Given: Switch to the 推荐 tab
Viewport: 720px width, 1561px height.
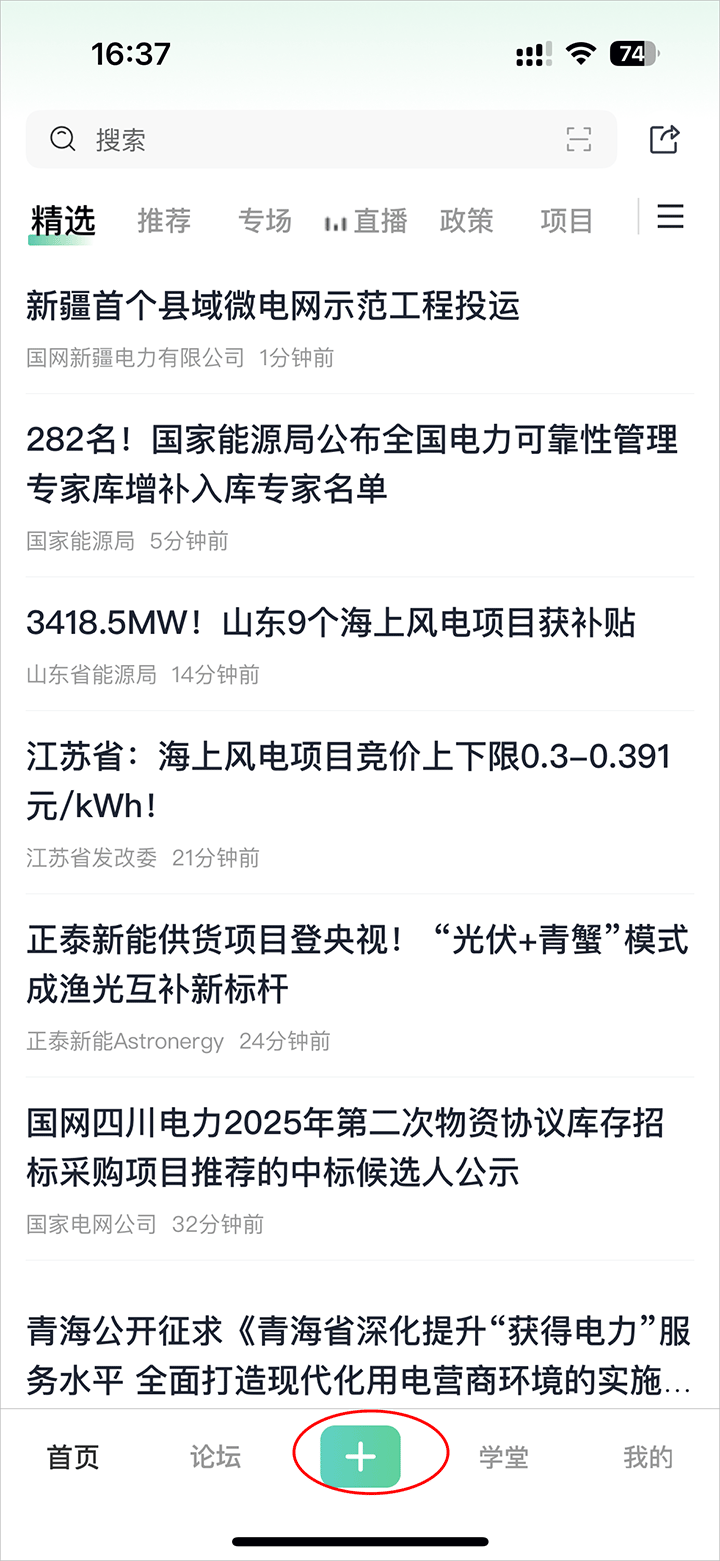Looking at the screenshot, I should [x=164, y=221].
